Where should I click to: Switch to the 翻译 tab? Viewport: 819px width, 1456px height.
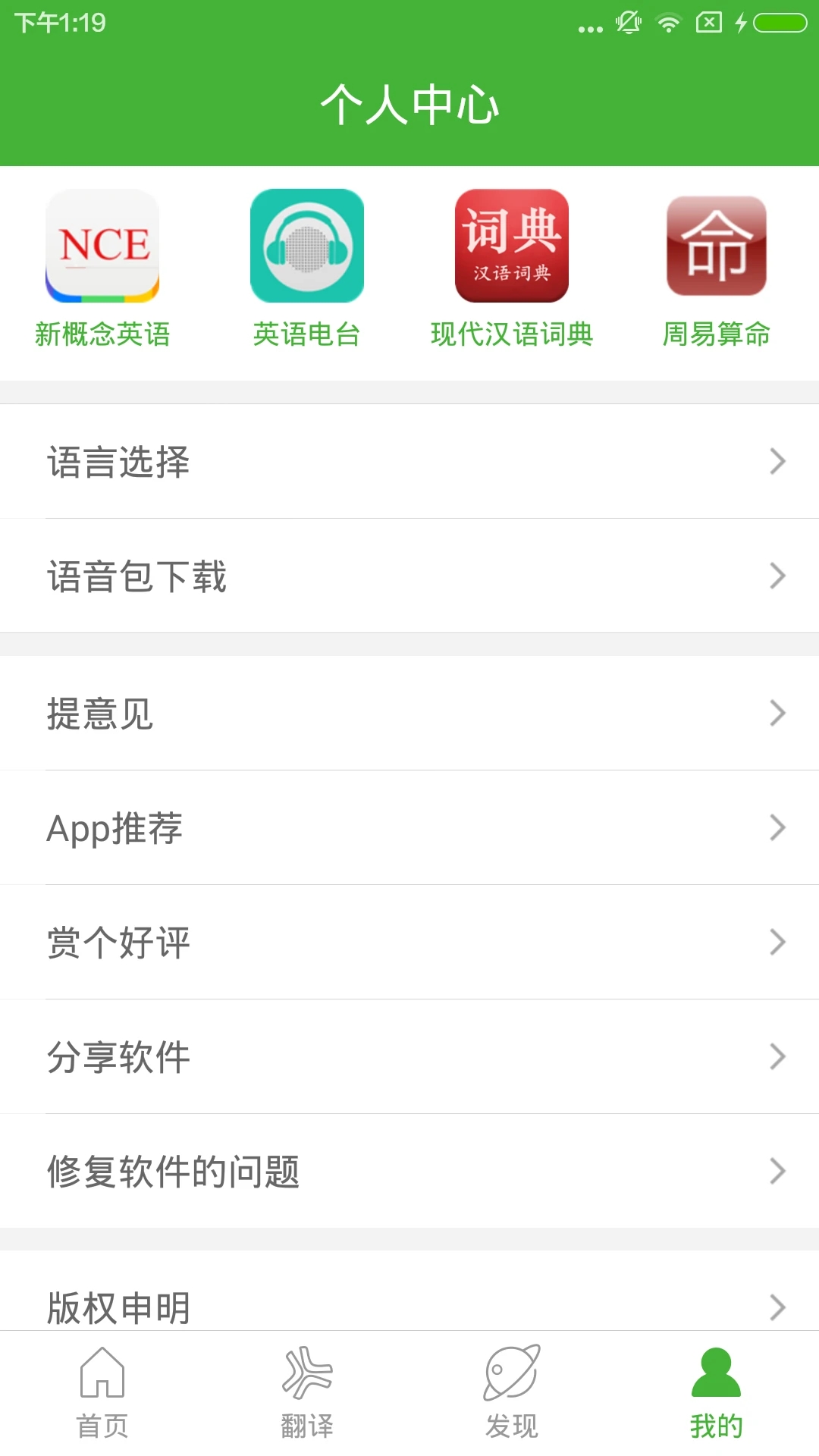tap(307, 1399)
